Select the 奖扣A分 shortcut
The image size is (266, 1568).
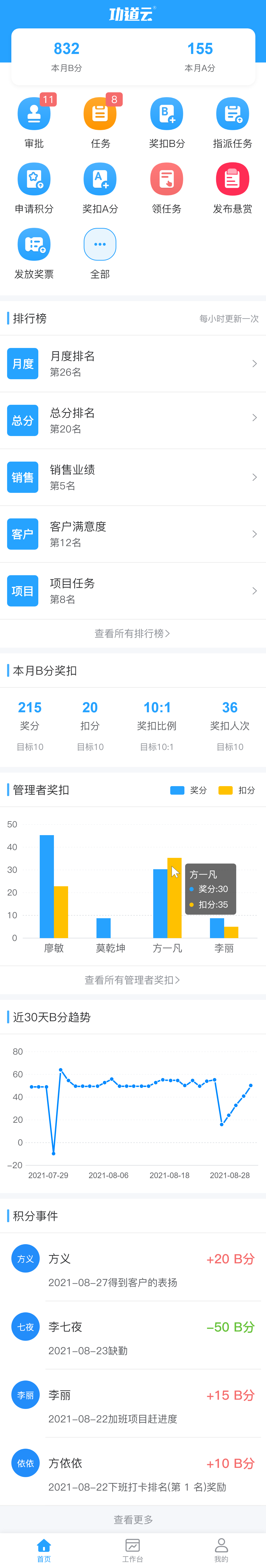pos(100,180)
